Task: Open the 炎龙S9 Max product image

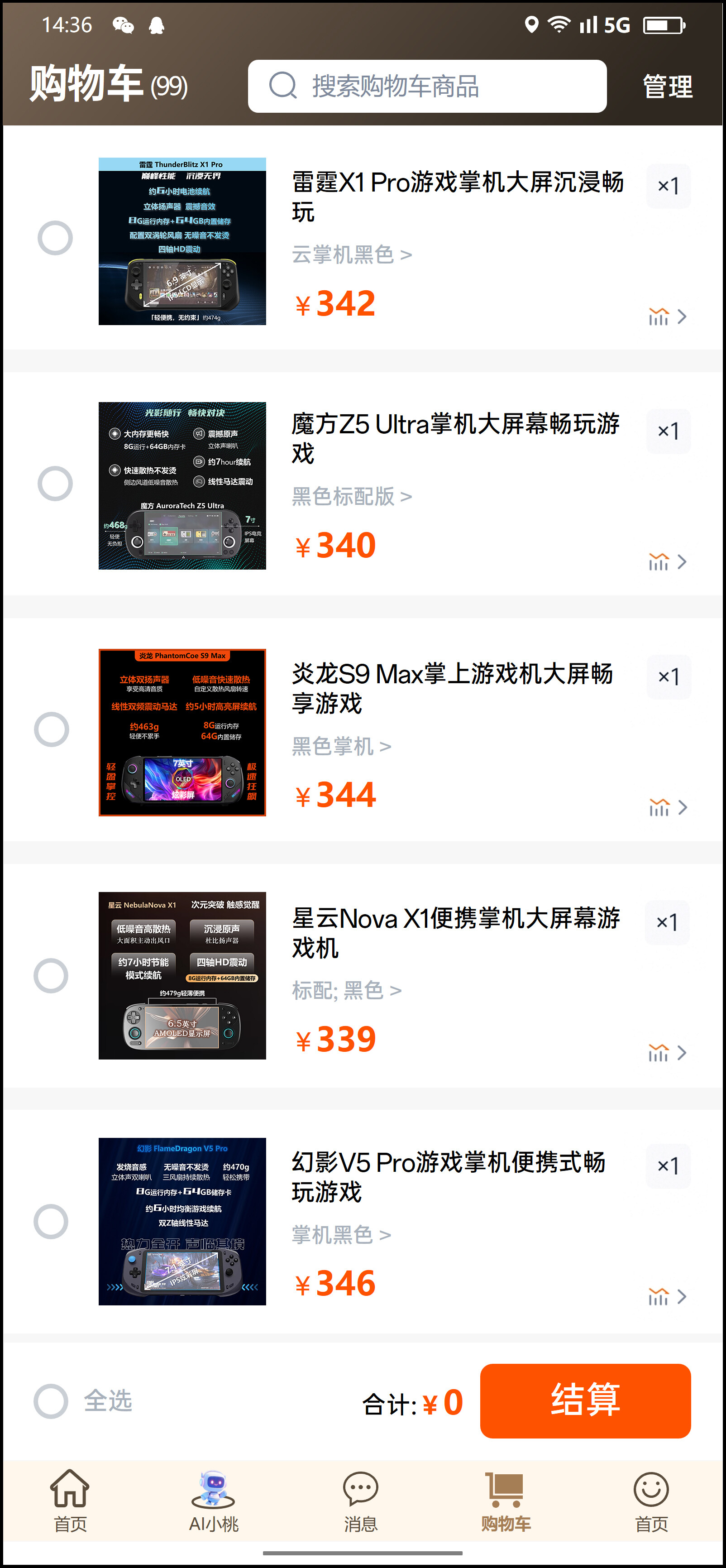Action: click(x=182, y=732)
